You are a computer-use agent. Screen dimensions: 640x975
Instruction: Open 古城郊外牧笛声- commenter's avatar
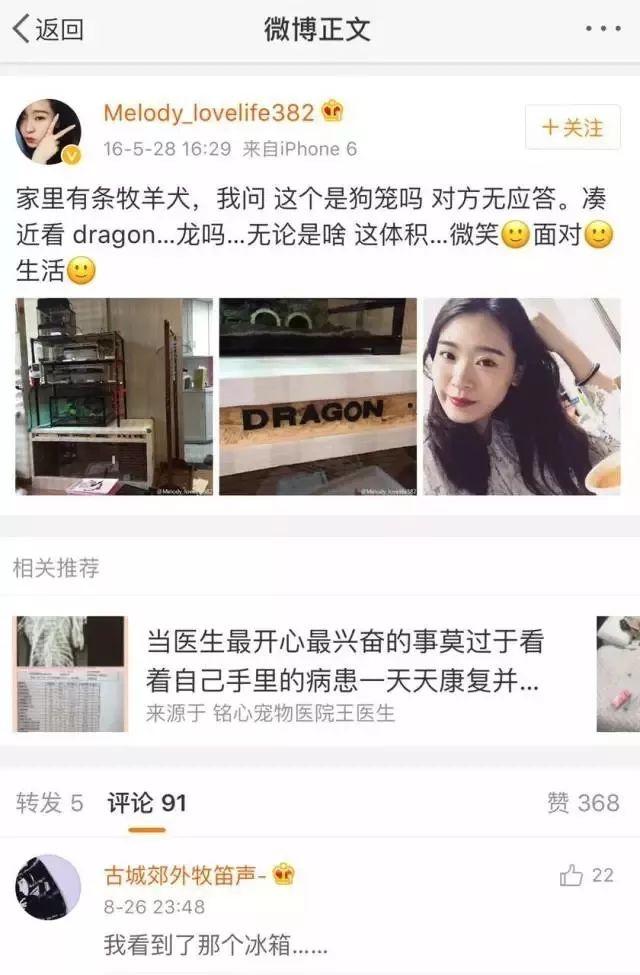[x=48, y=887]
